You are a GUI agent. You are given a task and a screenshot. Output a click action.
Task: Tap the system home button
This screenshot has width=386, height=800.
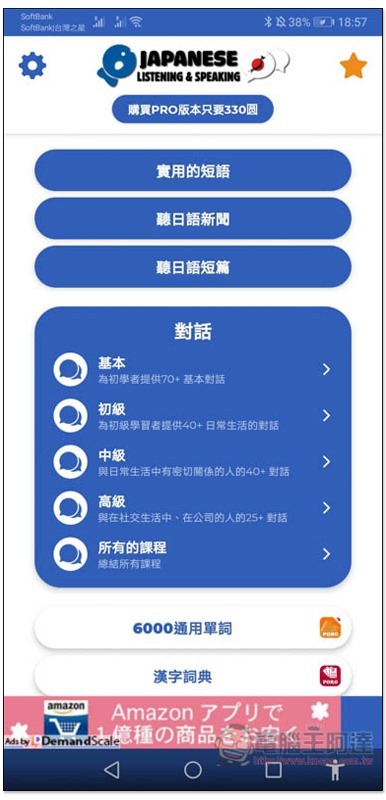[x=193, y=770]
